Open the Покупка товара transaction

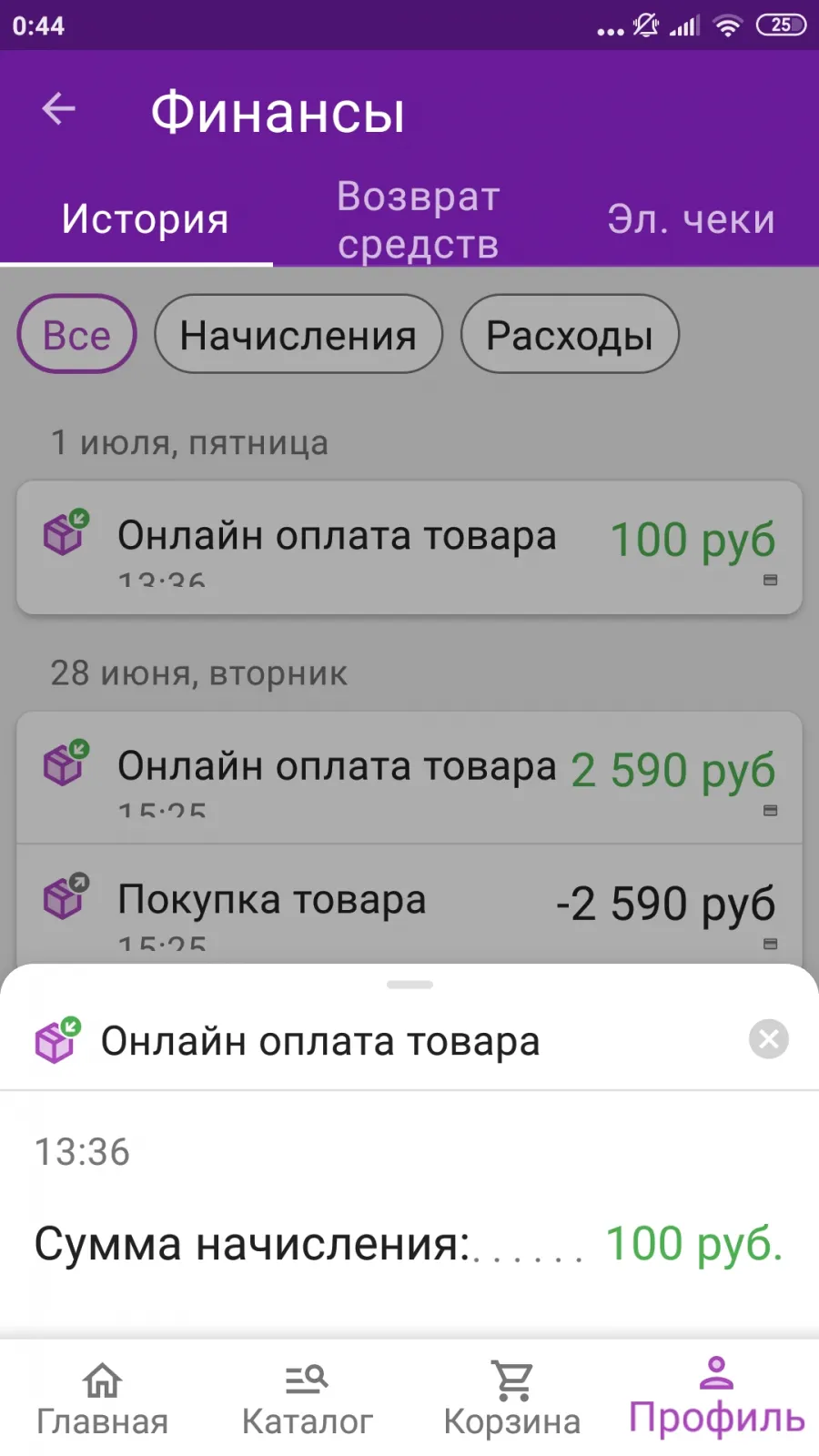409,904
